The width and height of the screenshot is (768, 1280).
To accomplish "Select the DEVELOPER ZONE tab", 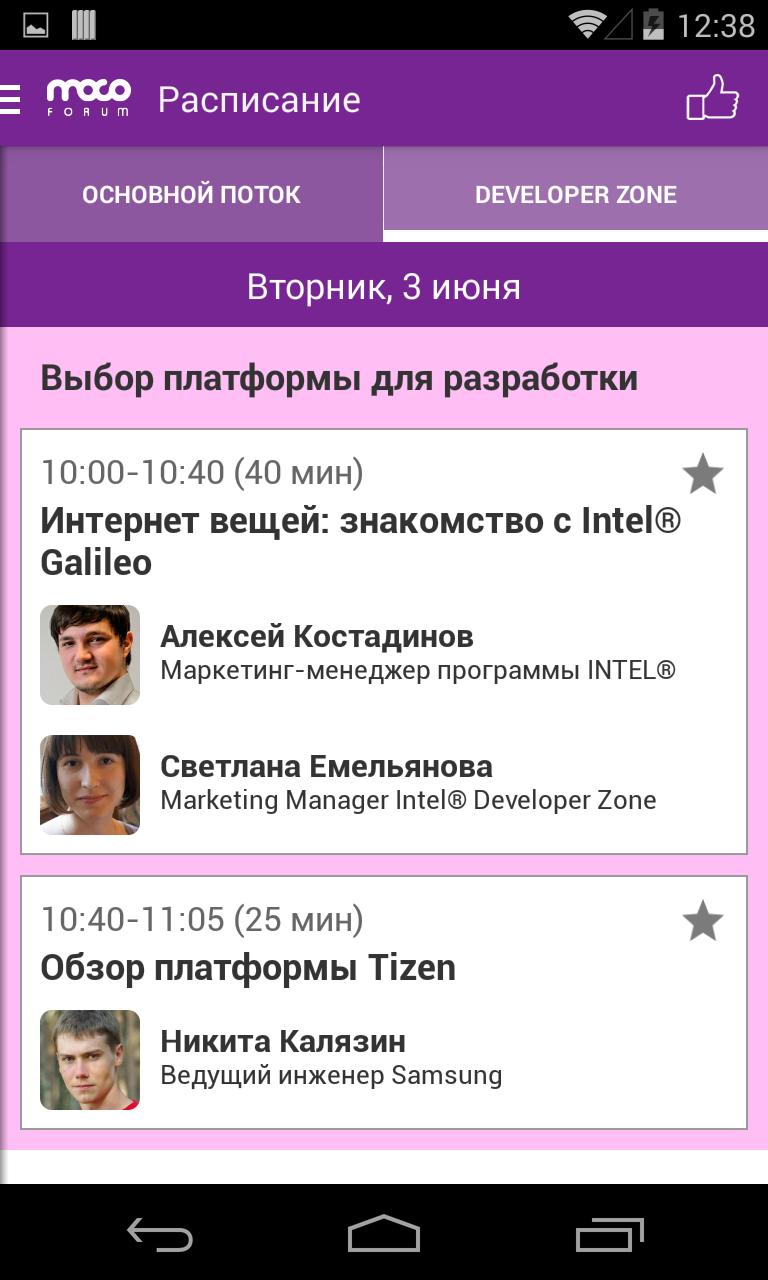I will [576, 194].
